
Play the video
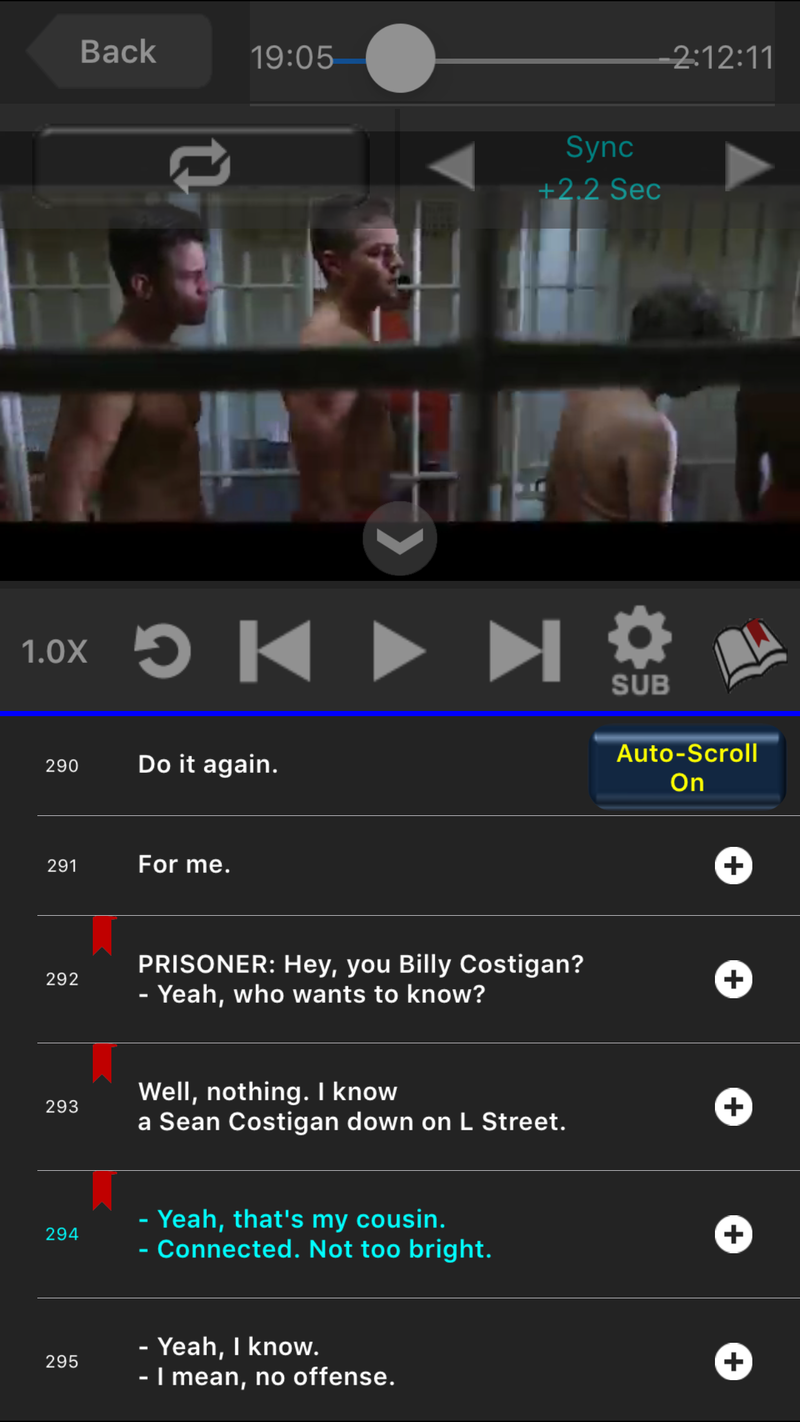pos(399,652)
